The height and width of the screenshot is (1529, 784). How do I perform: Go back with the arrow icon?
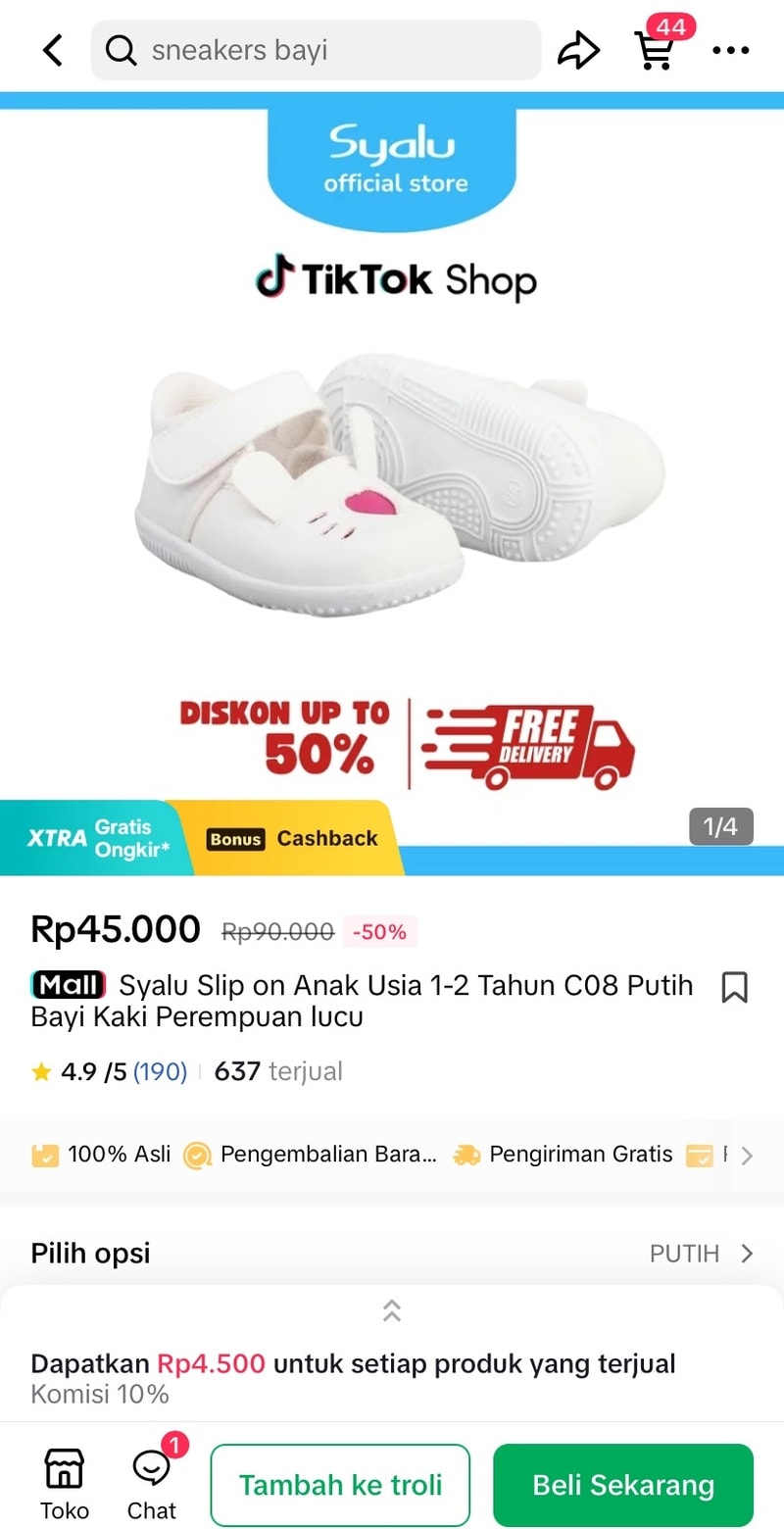click(x=53, y=50)
